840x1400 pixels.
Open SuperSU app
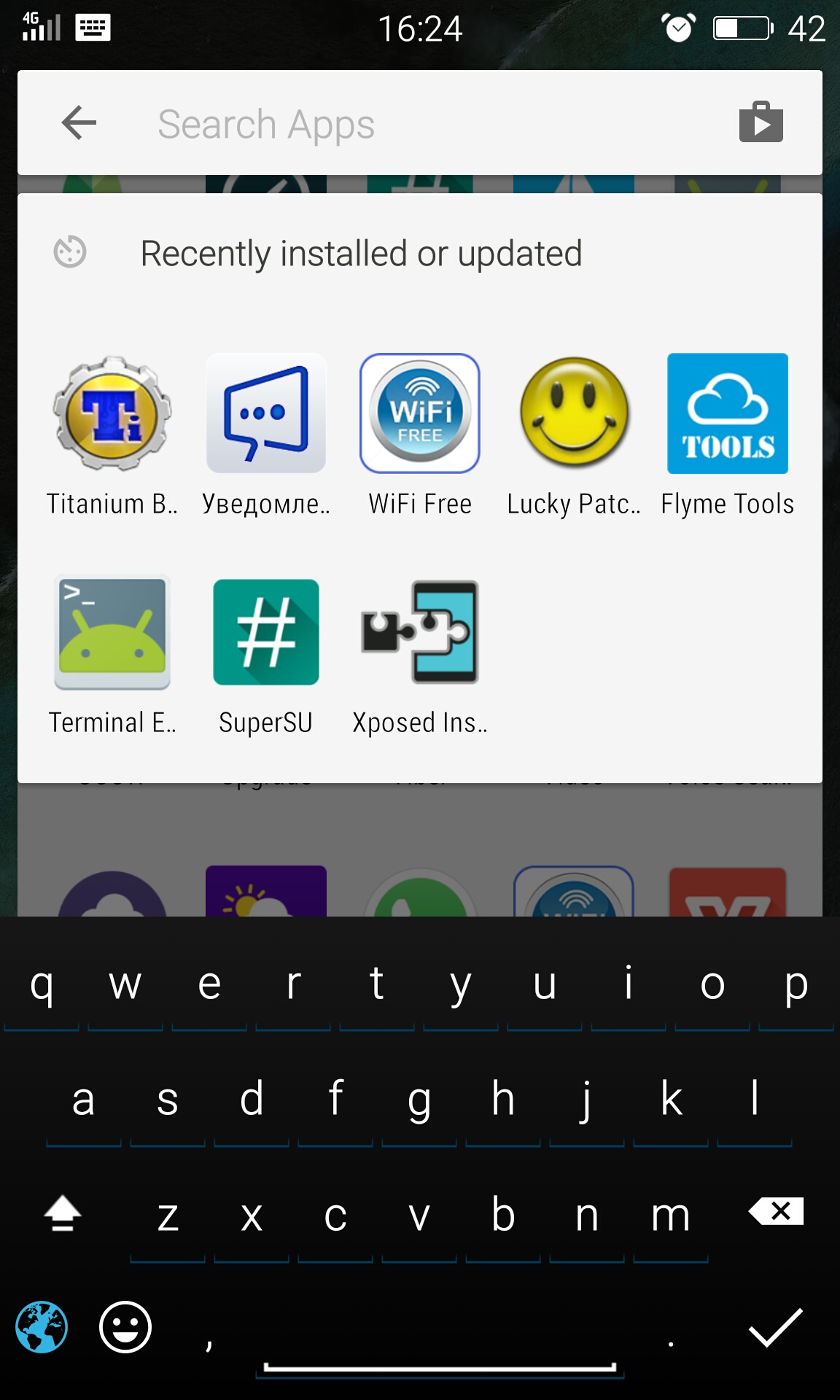266,632
